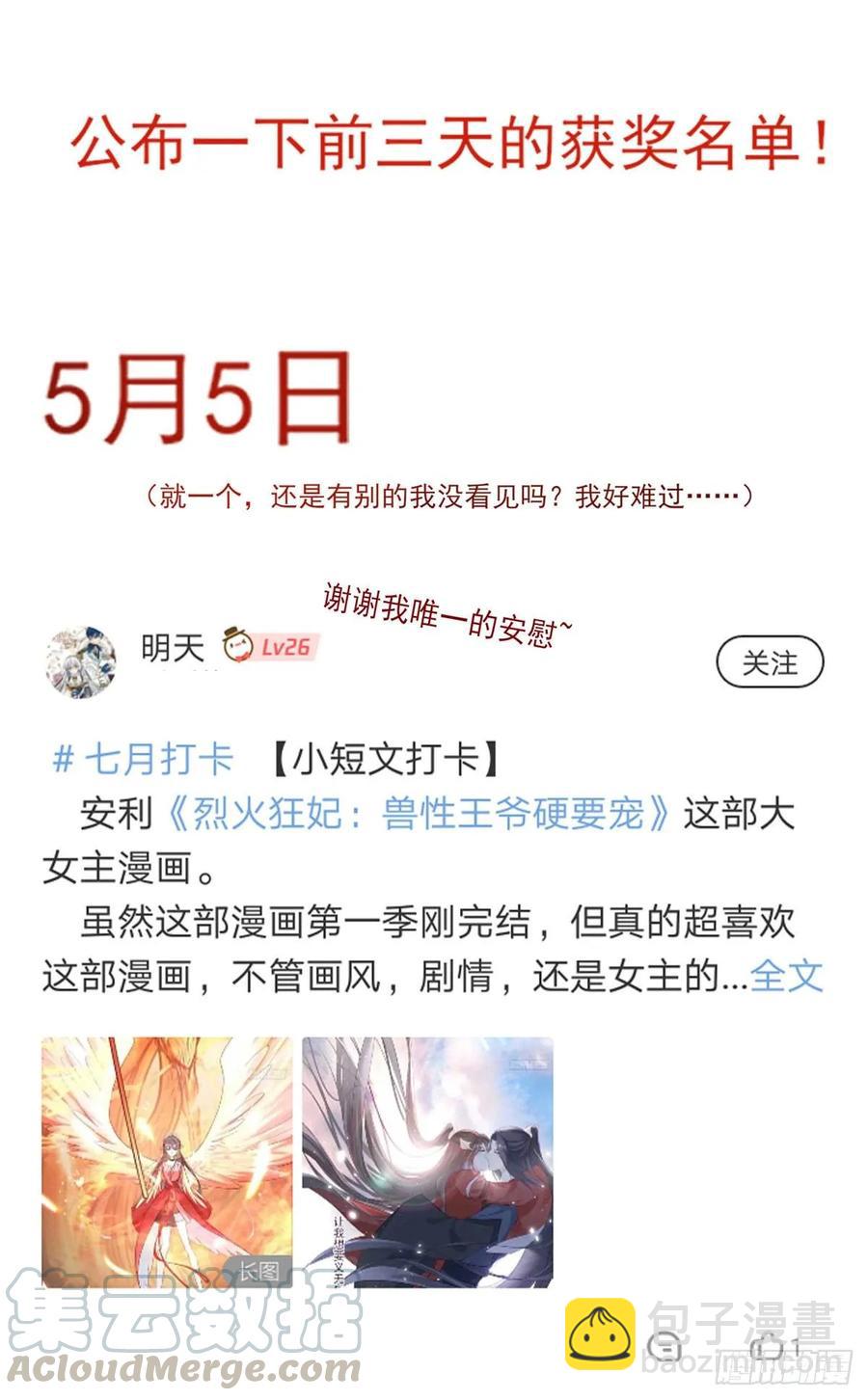Toggle follow state via 关注 button
868x1400 pixels.
pos(769,660)
